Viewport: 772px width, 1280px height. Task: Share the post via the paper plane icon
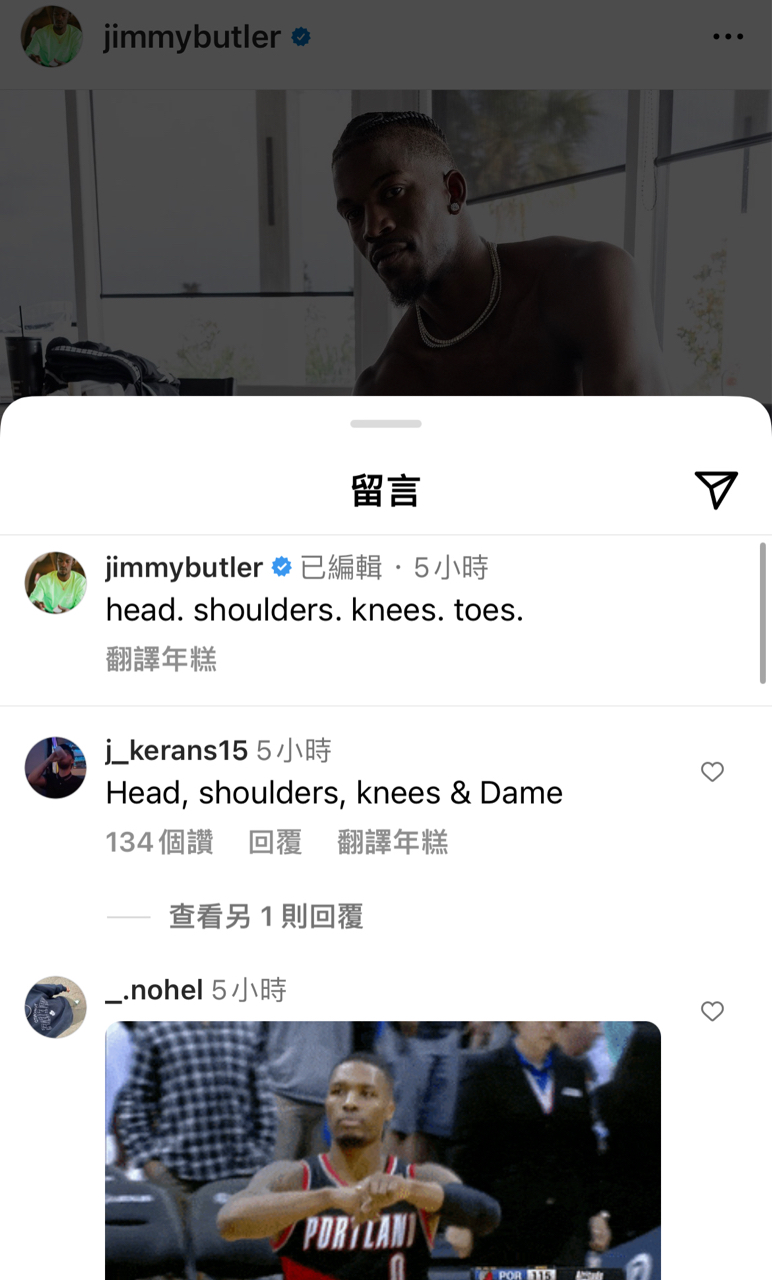tap(716, 489)
